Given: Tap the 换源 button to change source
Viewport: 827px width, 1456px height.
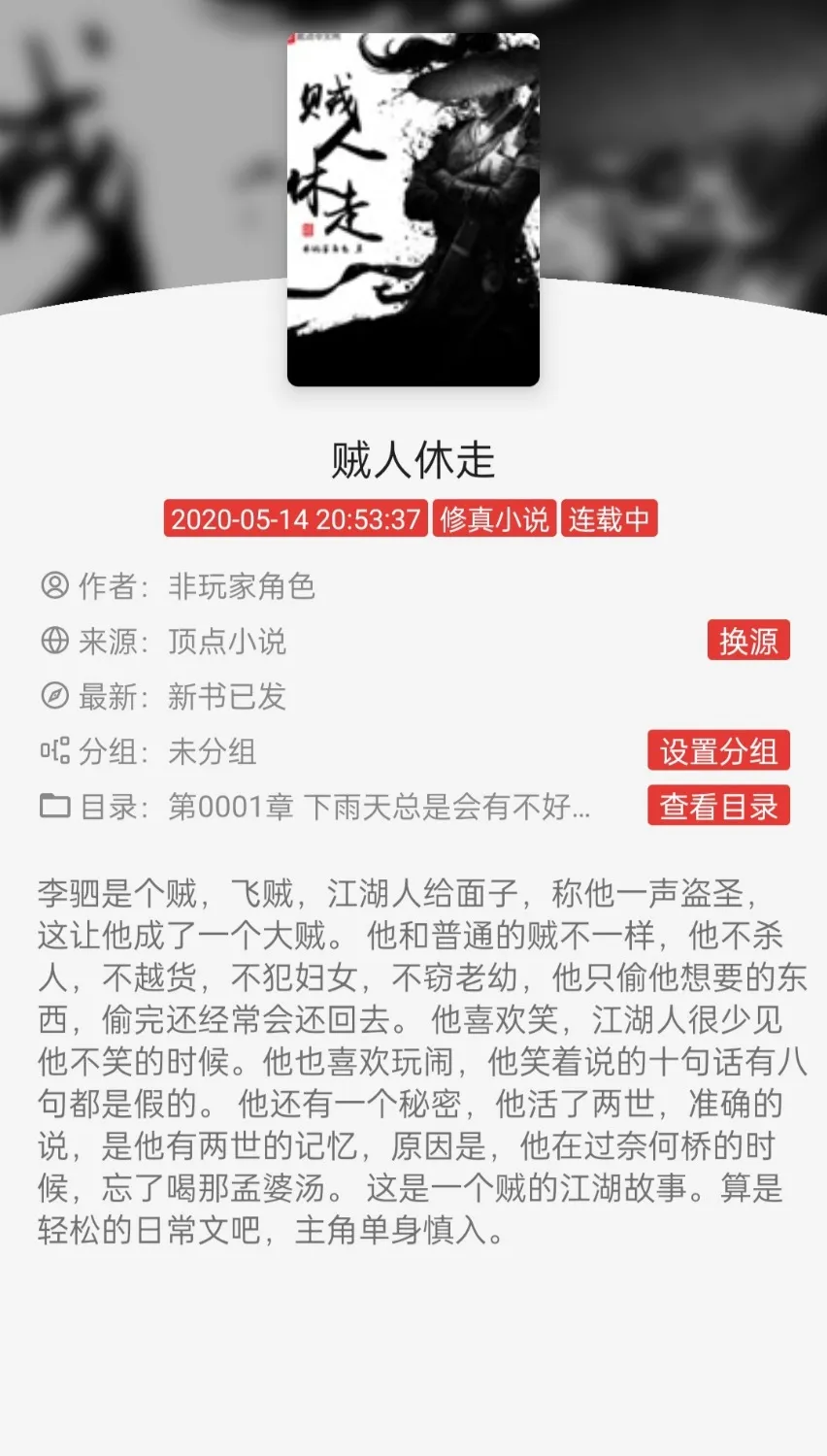Looking at the screenshot, I should pos(747,642).
